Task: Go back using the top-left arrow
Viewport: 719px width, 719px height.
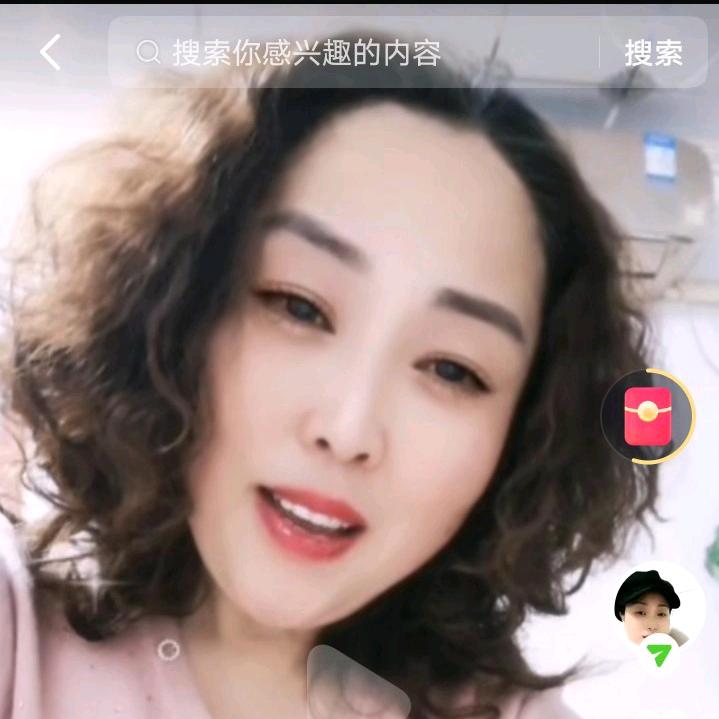Action: coord(50,52)
